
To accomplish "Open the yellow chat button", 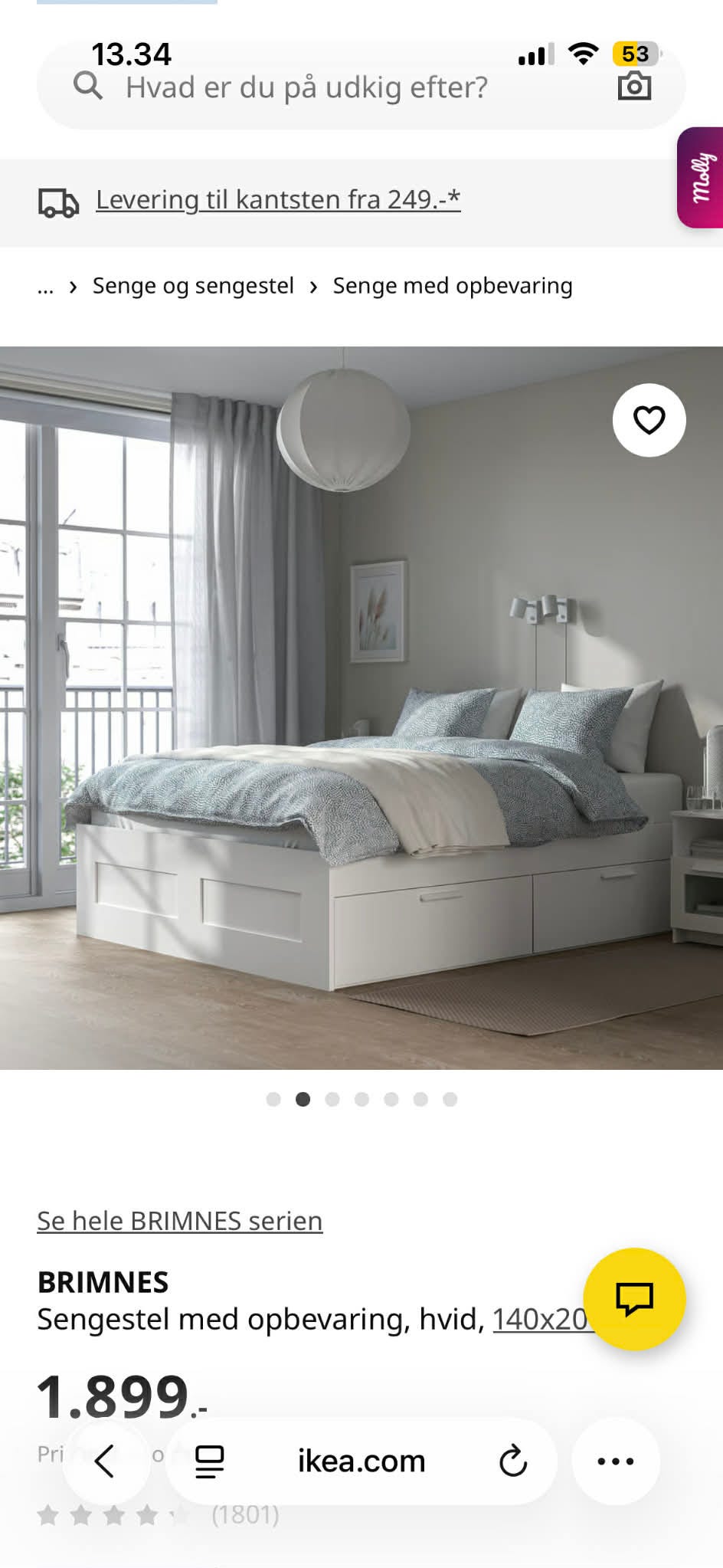I will [634, 1299].
